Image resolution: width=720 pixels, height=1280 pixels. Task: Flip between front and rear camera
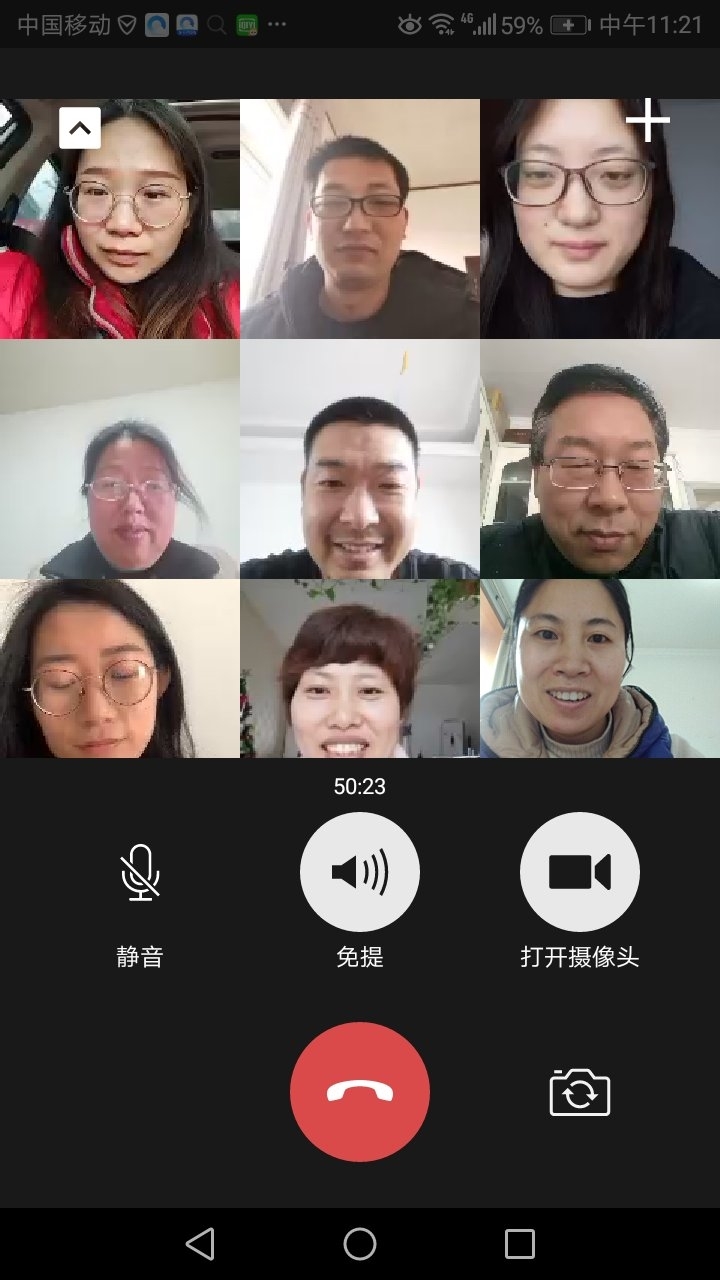[x=580, y=1092]
